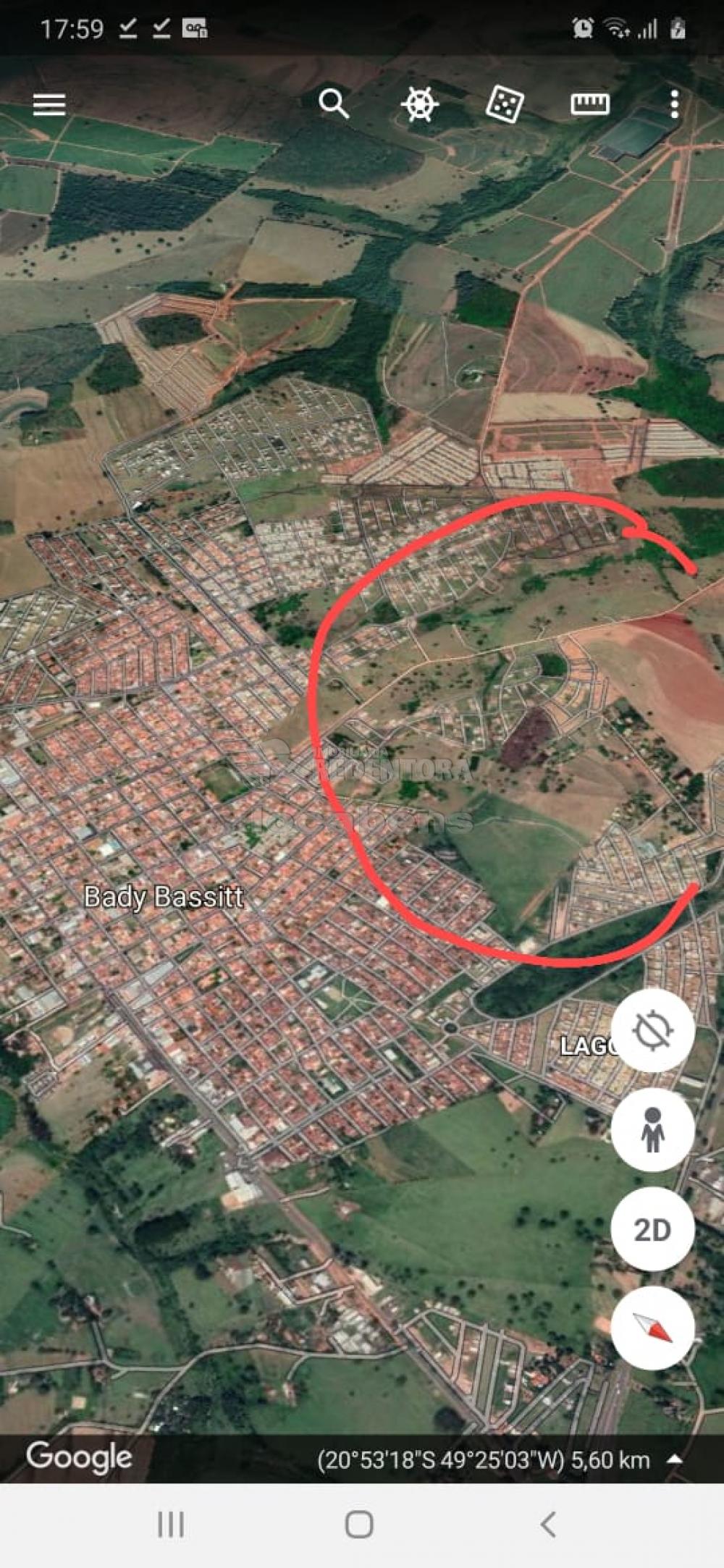The width and height of the screenshot is (724, 1568).
Task: Open the ruler measure tool
Action: pos(590,104)
